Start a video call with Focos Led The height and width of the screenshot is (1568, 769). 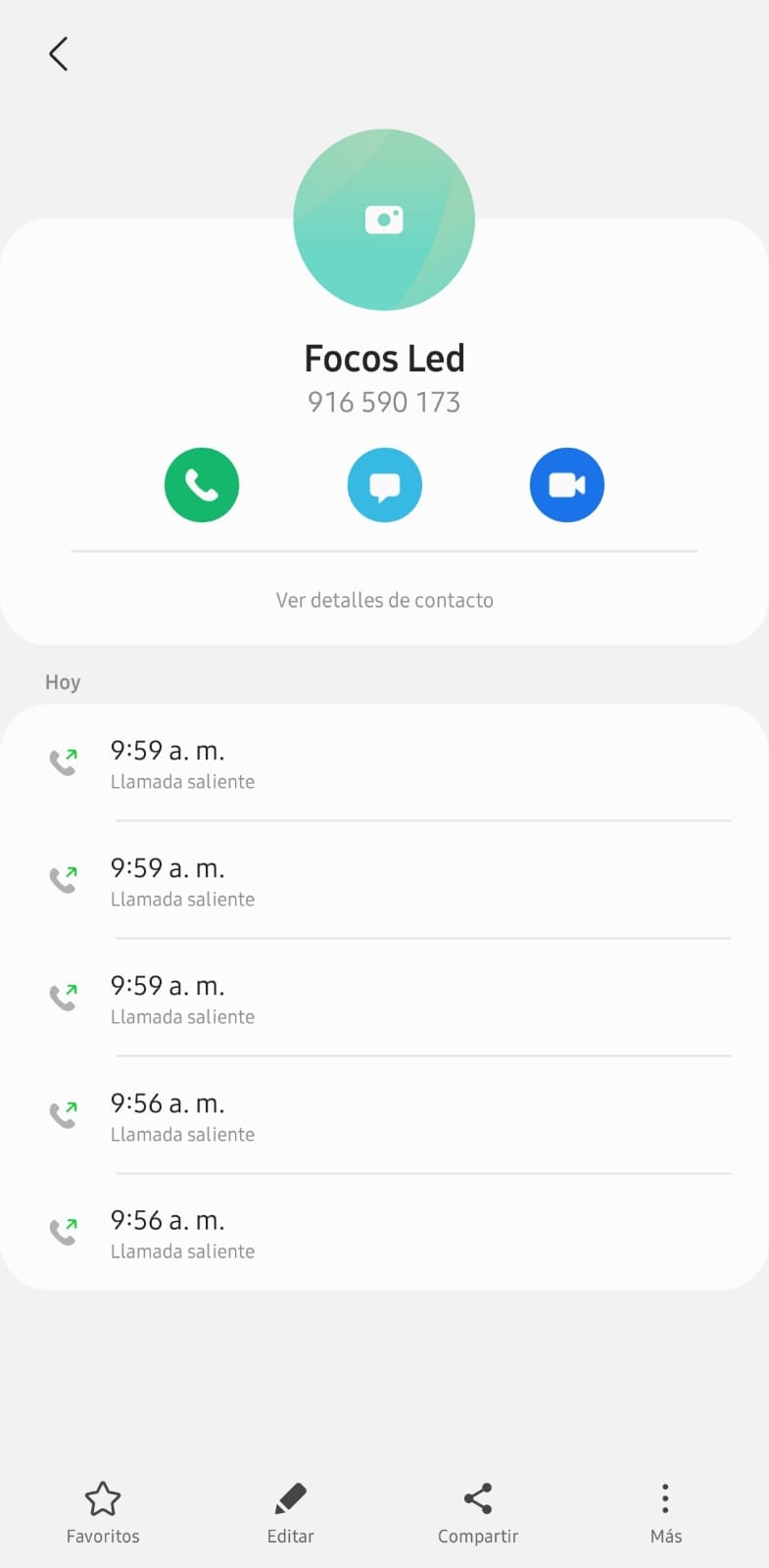[567, 485]
